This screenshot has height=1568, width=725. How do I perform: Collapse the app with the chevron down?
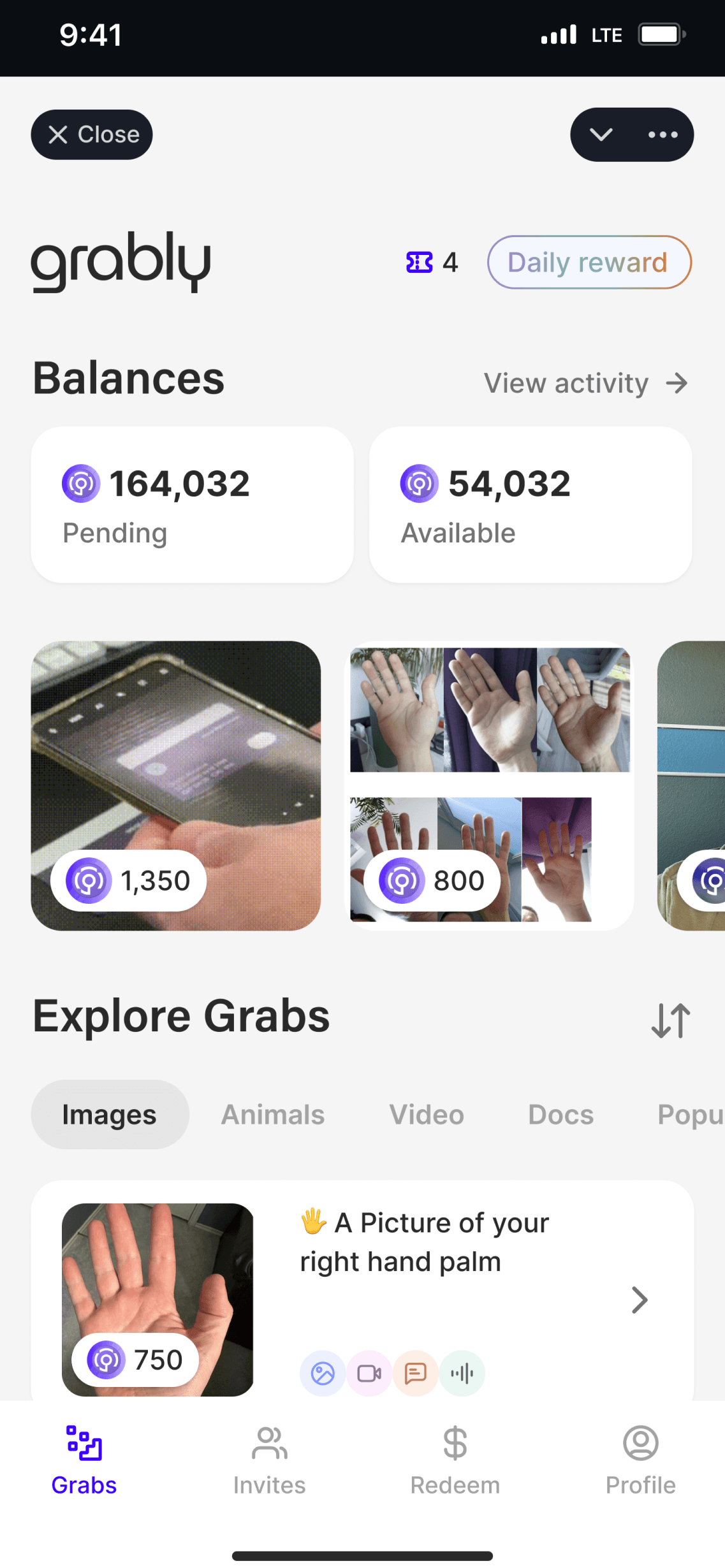[x=601, y=134]
